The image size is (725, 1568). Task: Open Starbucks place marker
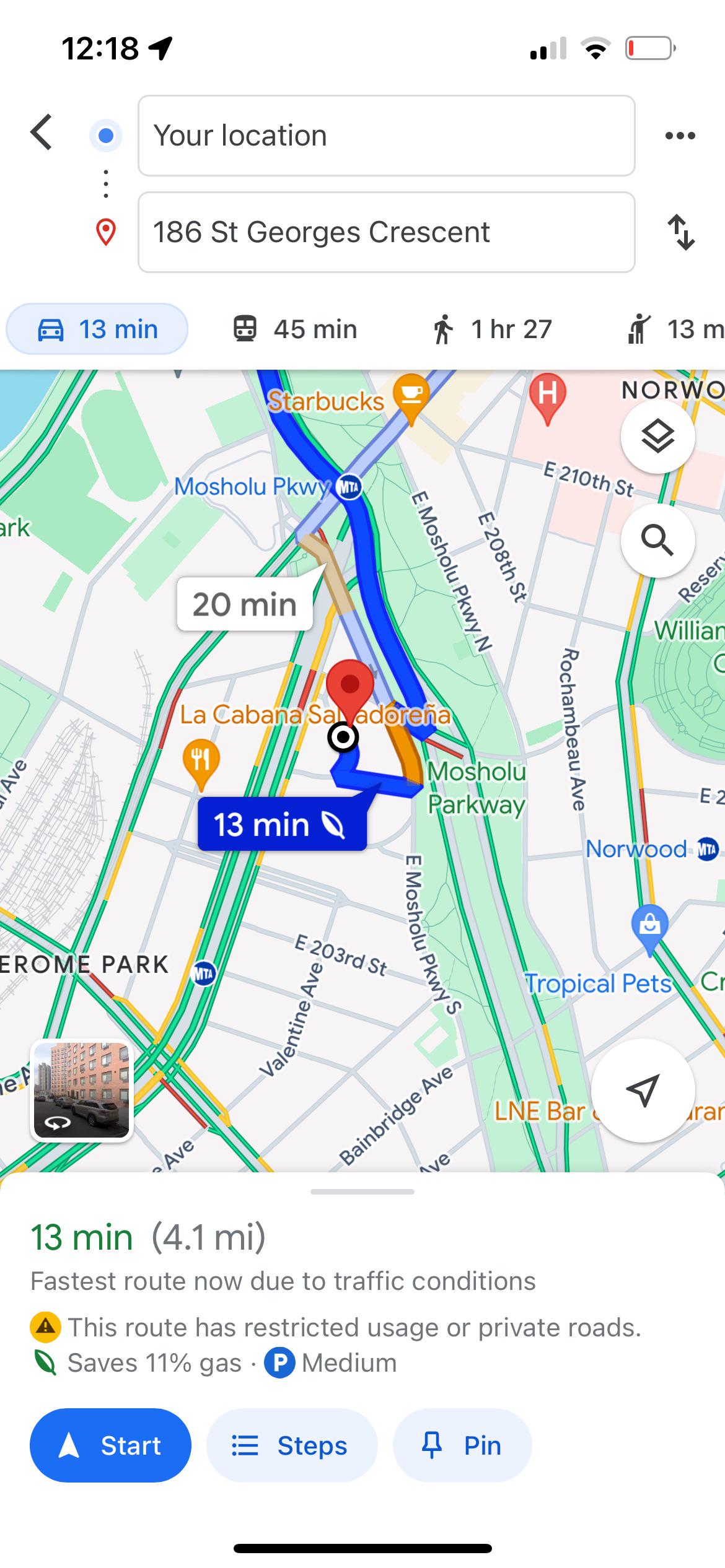(x=411, y=395)
